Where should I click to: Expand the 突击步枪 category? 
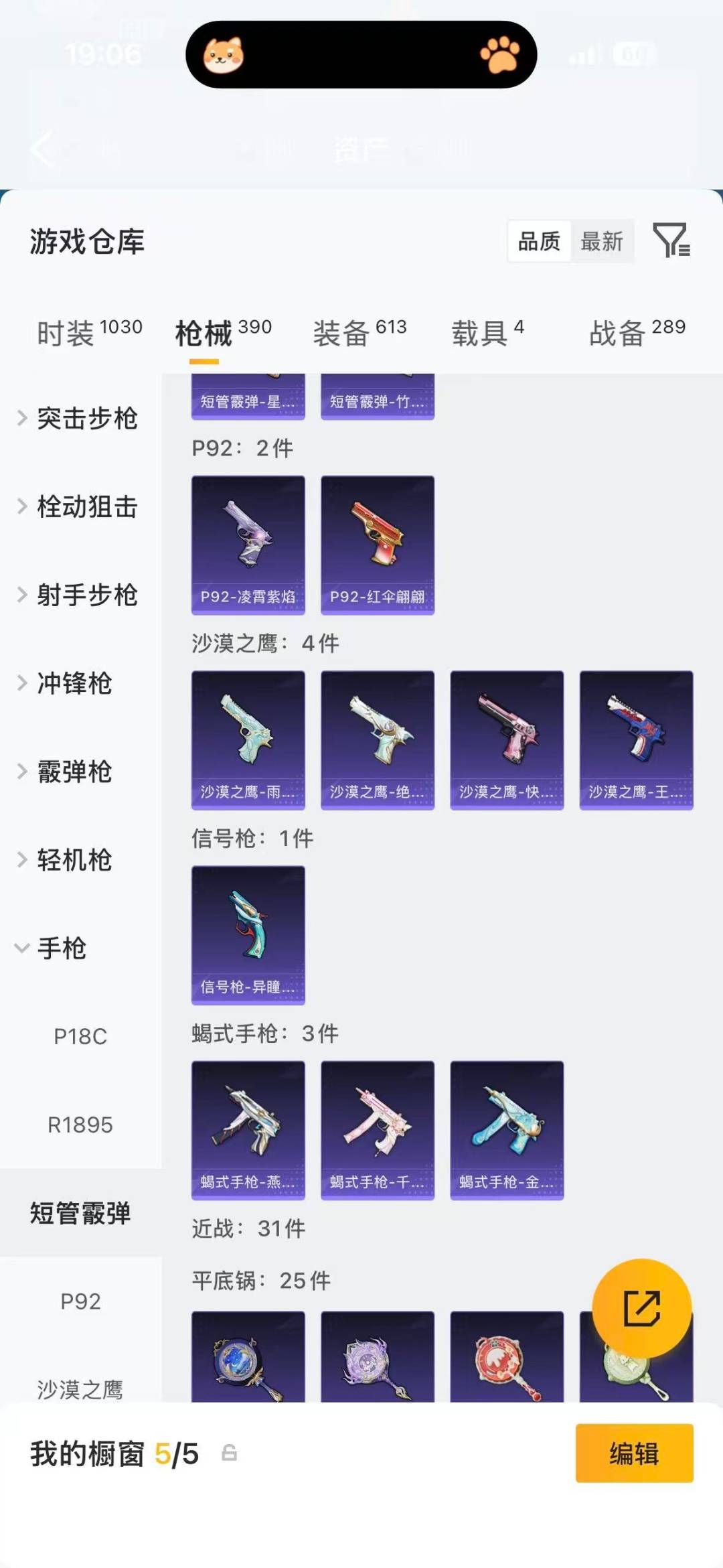(x=87, y=418)
